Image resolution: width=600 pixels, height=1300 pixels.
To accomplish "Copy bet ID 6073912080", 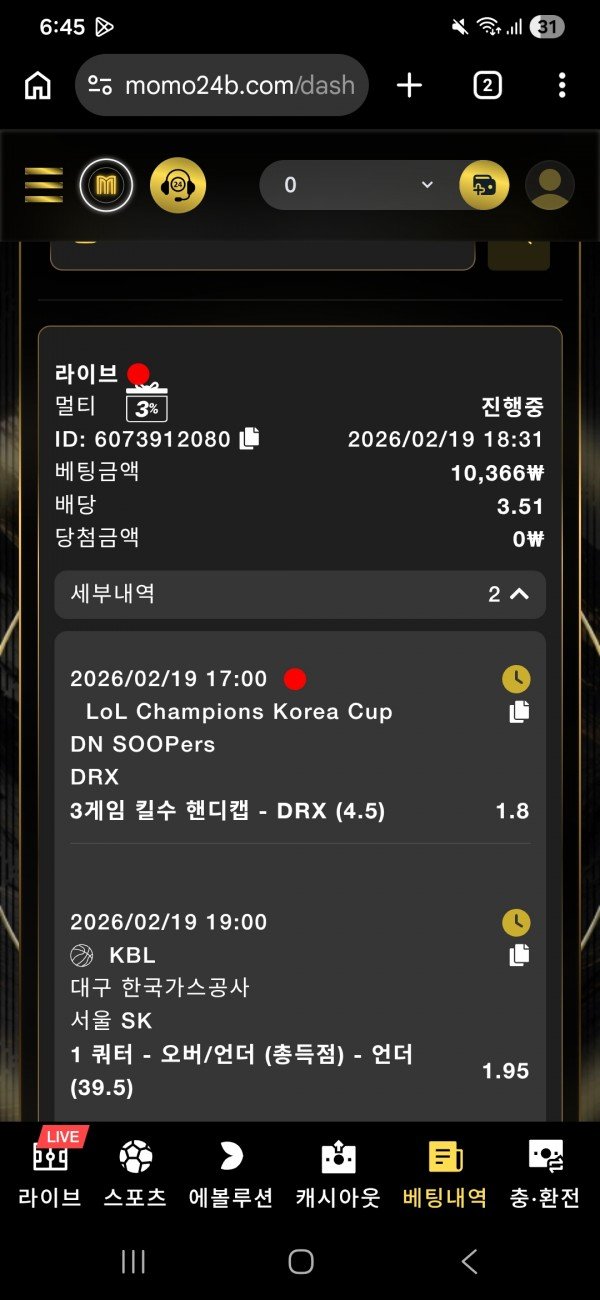I will (x=250, y=438).
